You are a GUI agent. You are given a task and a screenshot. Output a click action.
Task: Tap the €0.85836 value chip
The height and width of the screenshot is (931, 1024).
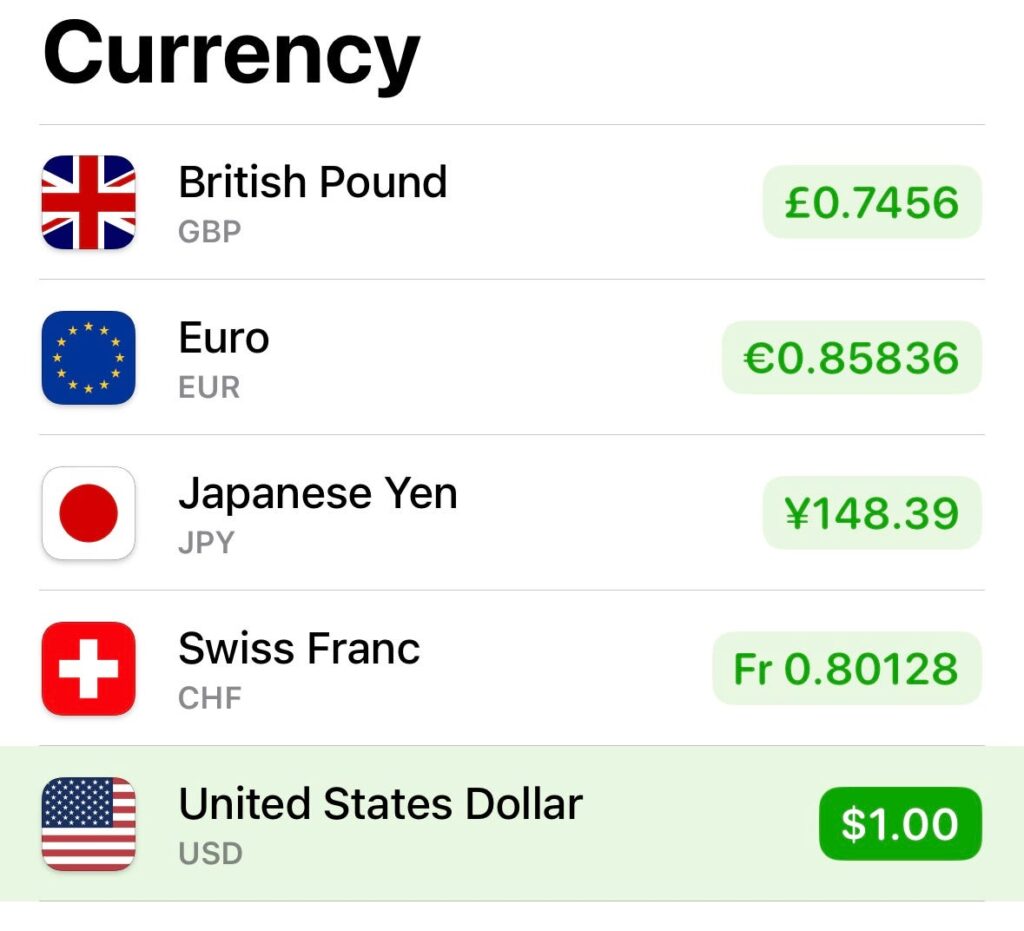pos(852,357)
